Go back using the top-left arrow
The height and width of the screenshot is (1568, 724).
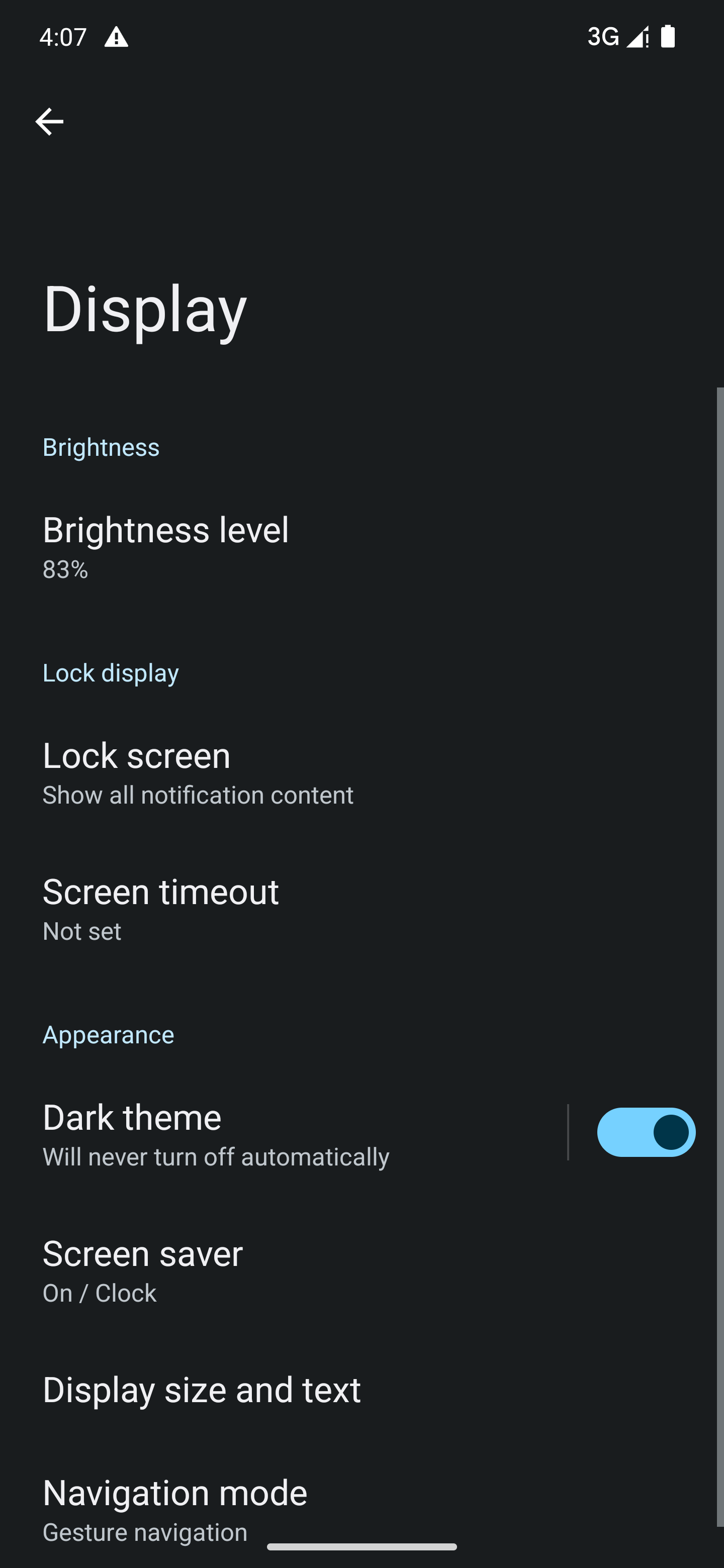click(x=49, y=122)
